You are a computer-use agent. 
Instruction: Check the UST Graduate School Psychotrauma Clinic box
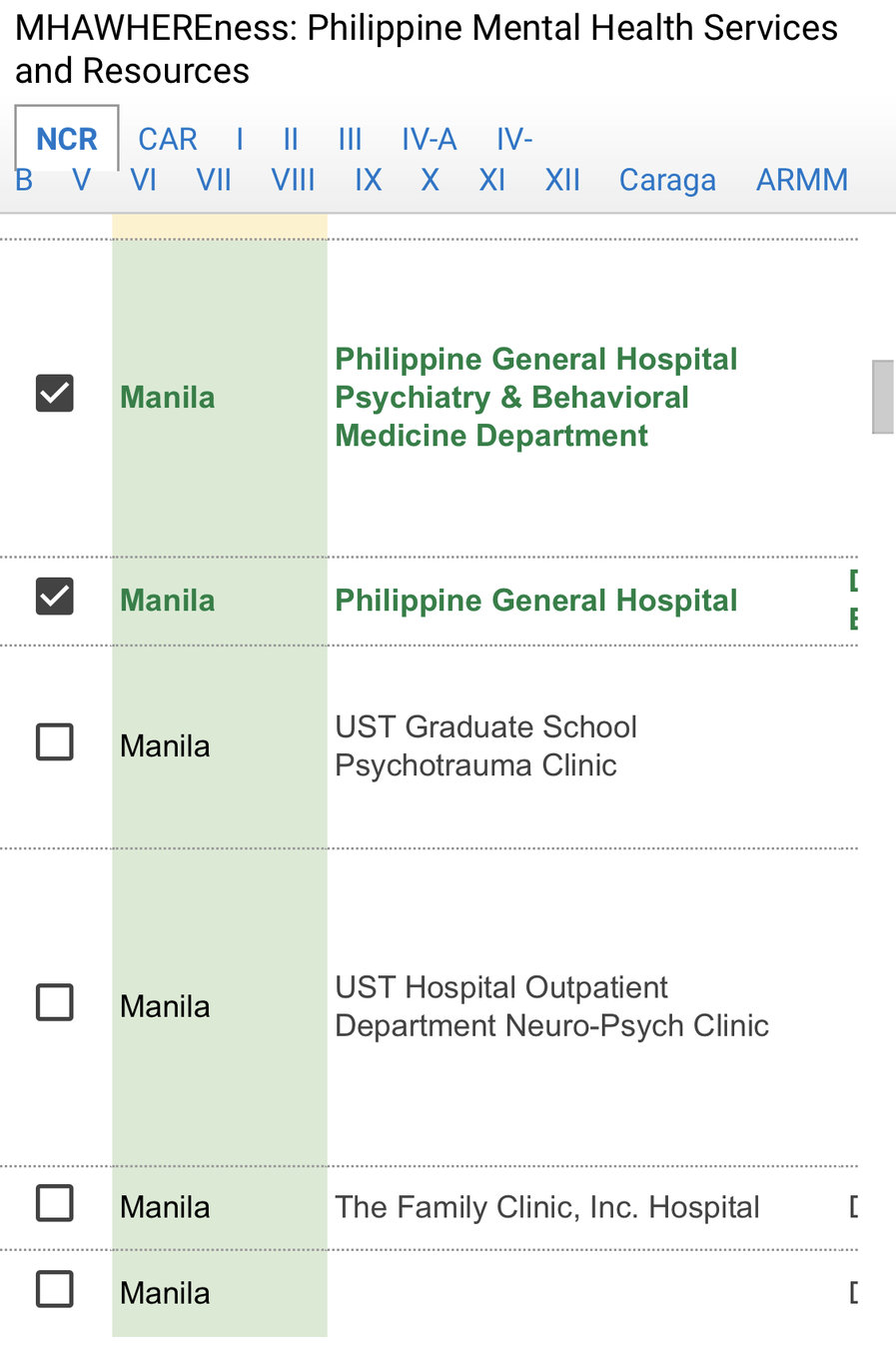click(x=55, y=741)
